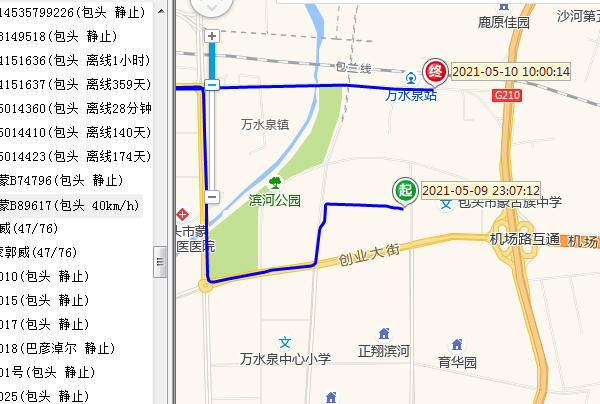Collapse the side panel using the splitter handle
The width and height of the screenshot is (600, 404).
coord(159,263)
